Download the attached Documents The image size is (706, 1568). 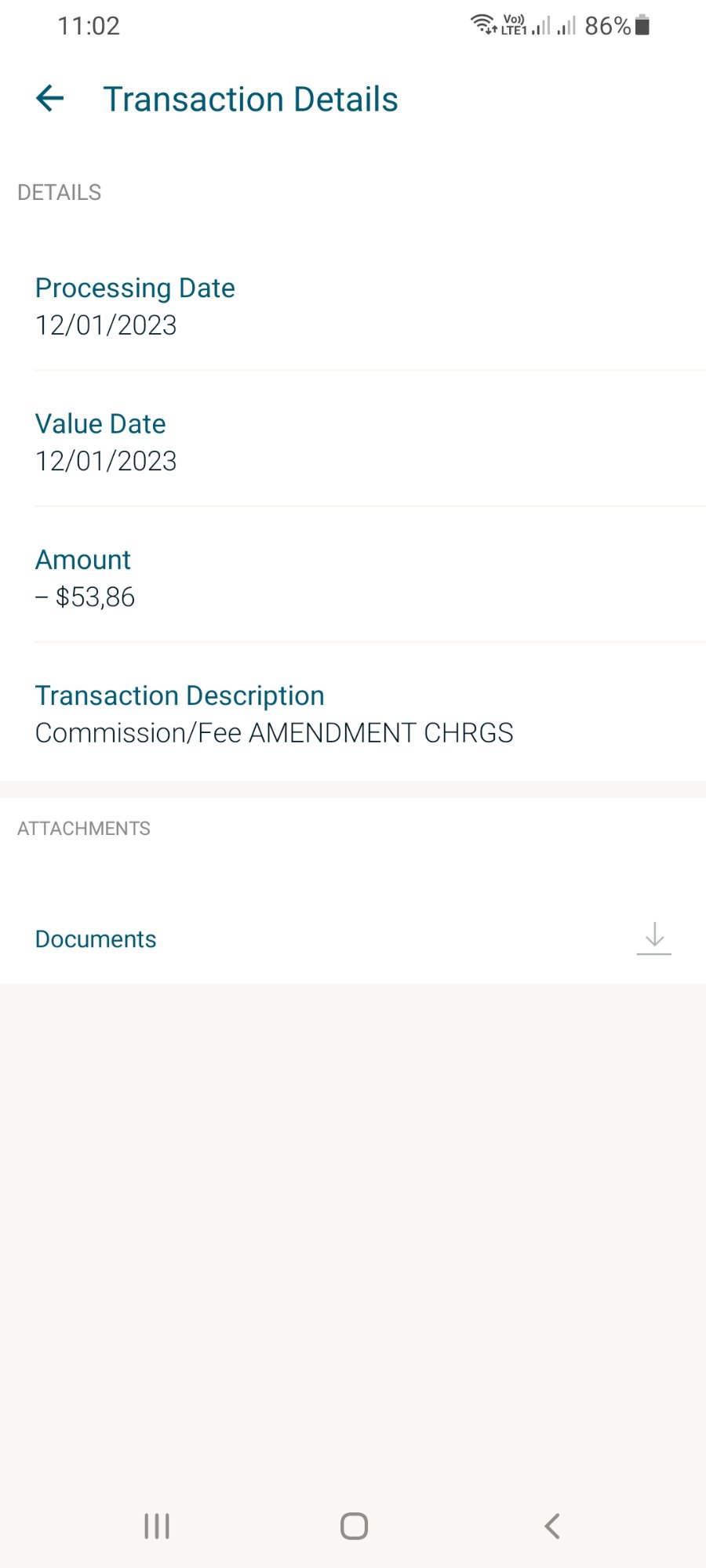tap(653, 938)
